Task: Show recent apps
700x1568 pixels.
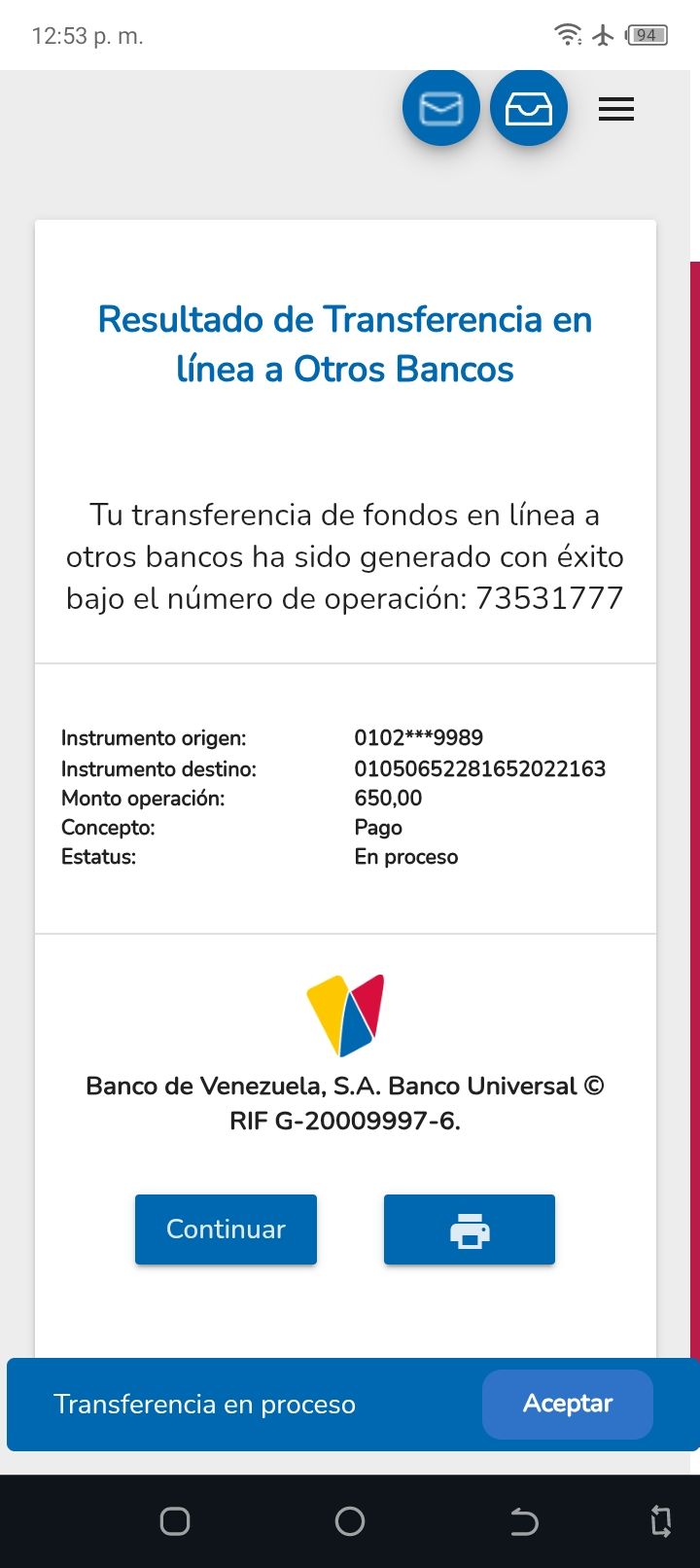Action: [175, 1520]
